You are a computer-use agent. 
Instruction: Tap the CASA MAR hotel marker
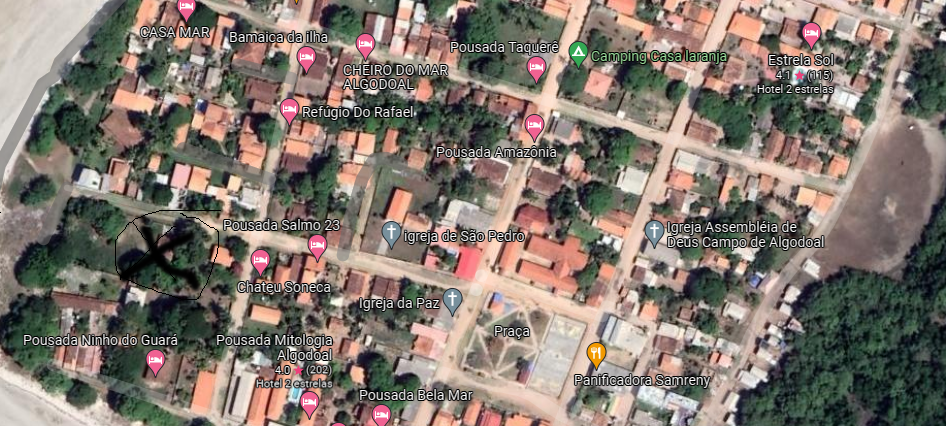click(186, 8)
